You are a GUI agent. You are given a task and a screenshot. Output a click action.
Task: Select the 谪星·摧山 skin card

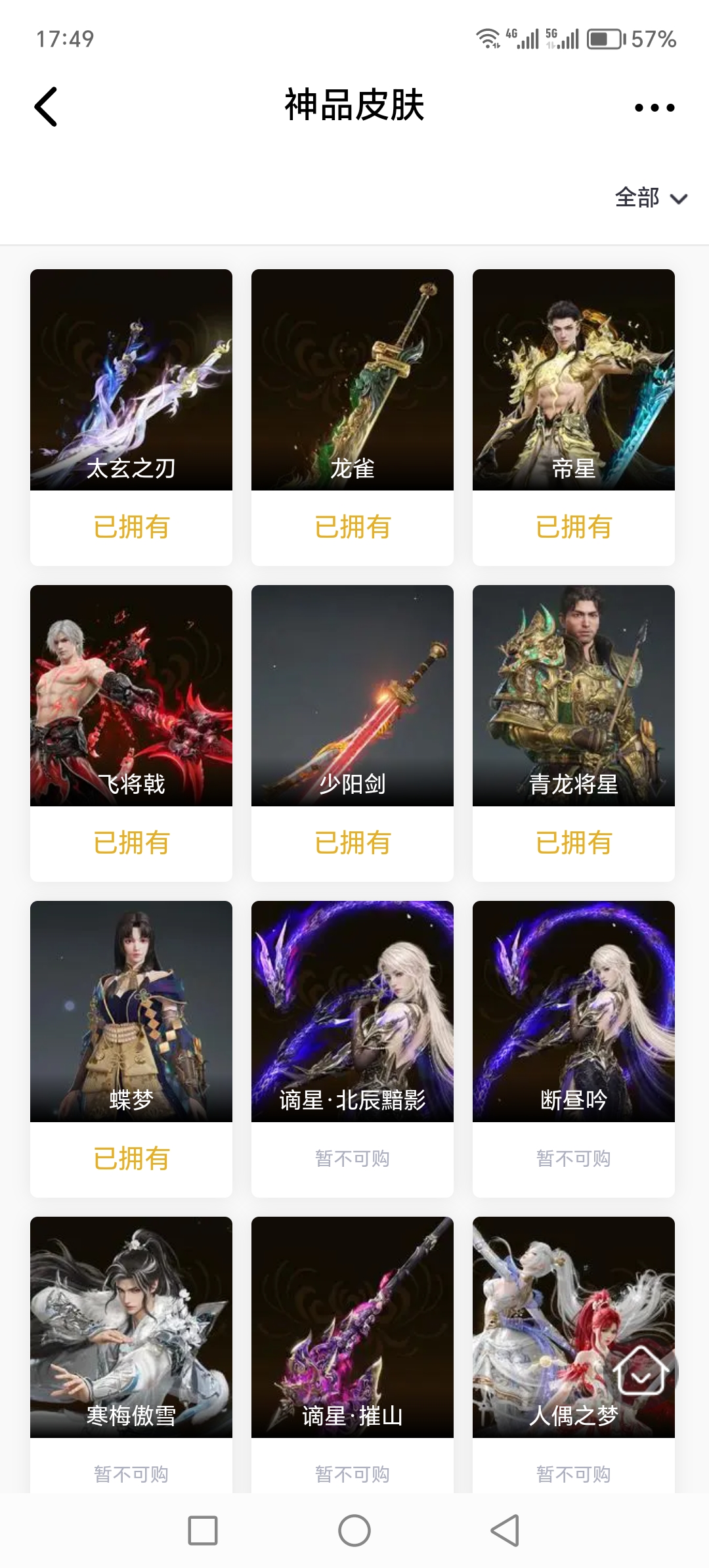click(x=353, y=1326)
